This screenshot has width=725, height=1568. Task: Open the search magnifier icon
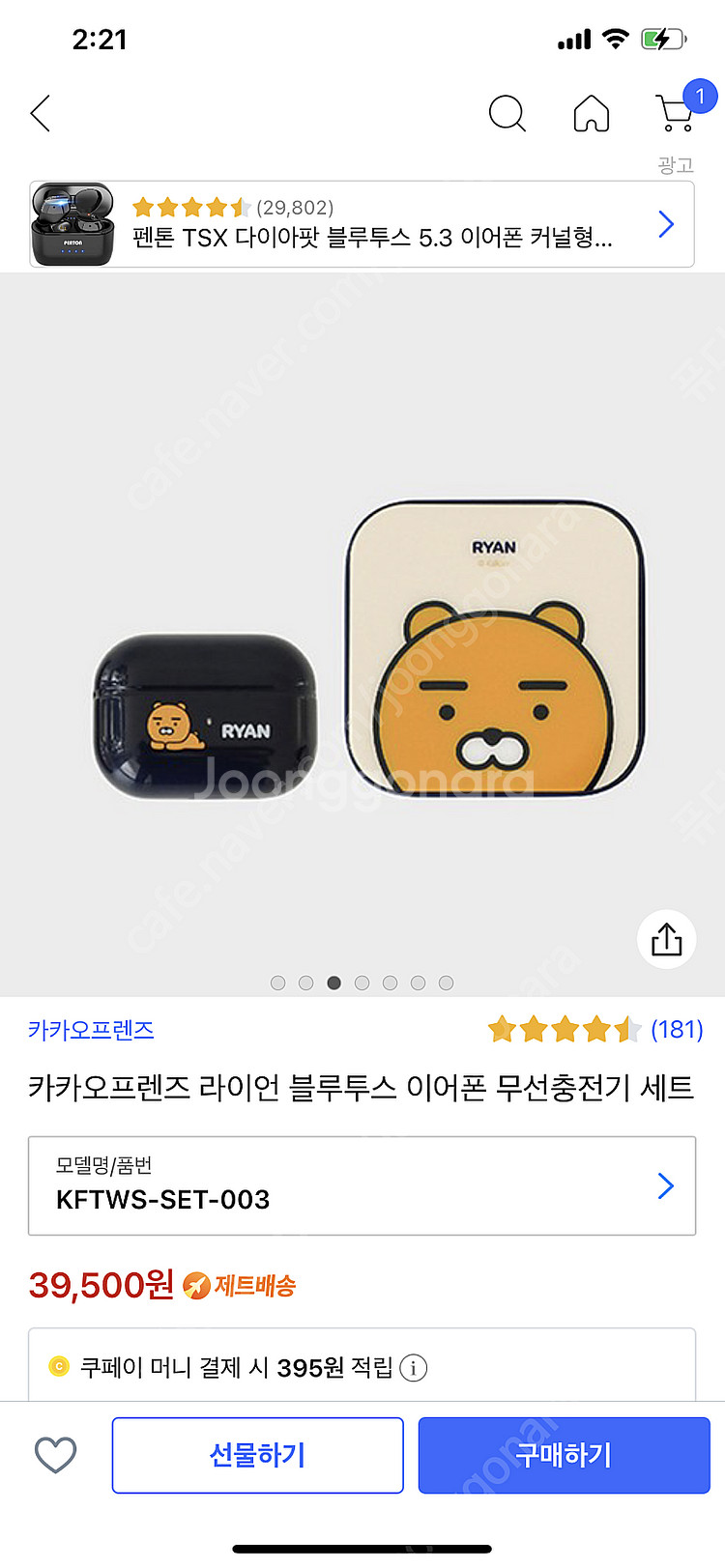coord(507,114)
